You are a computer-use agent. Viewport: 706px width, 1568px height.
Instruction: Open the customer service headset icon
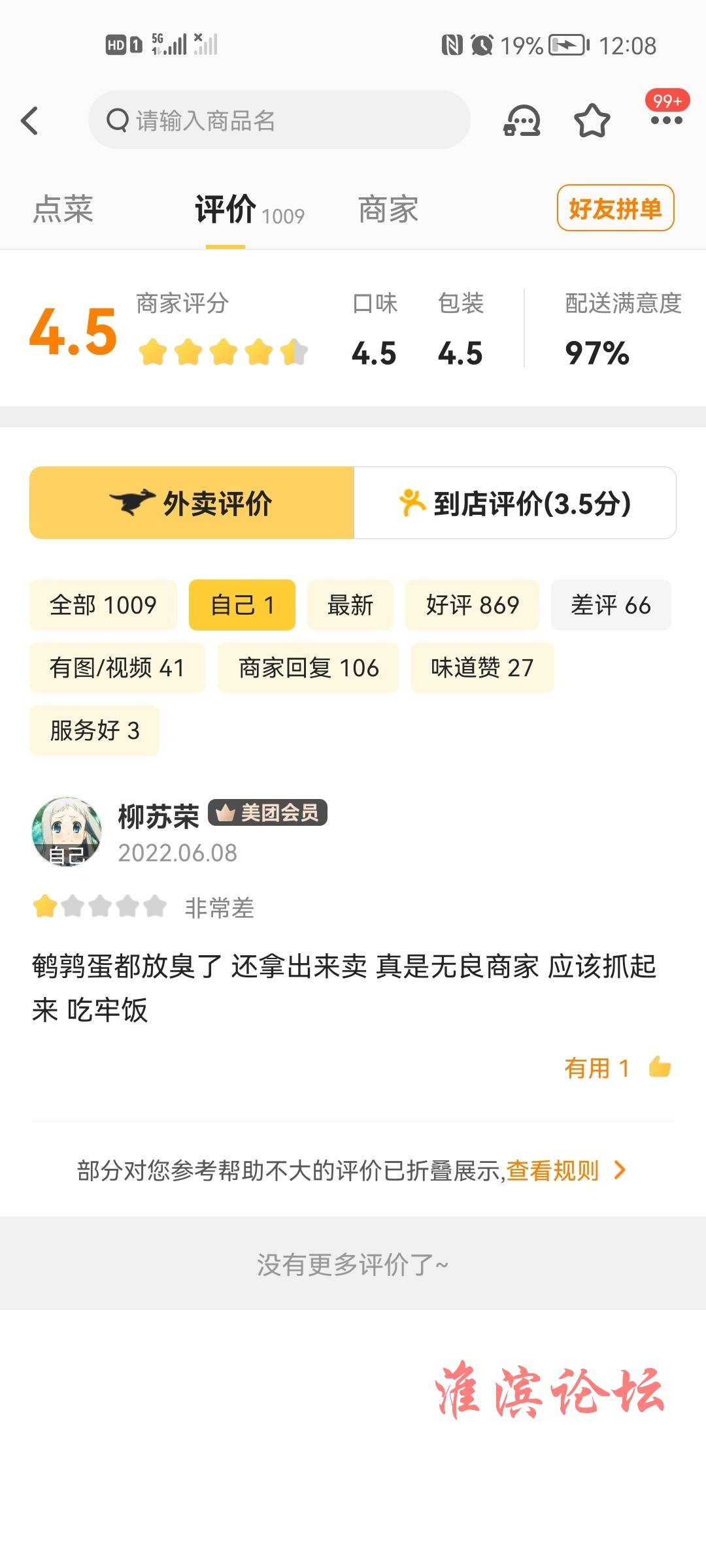pos(522,121)
